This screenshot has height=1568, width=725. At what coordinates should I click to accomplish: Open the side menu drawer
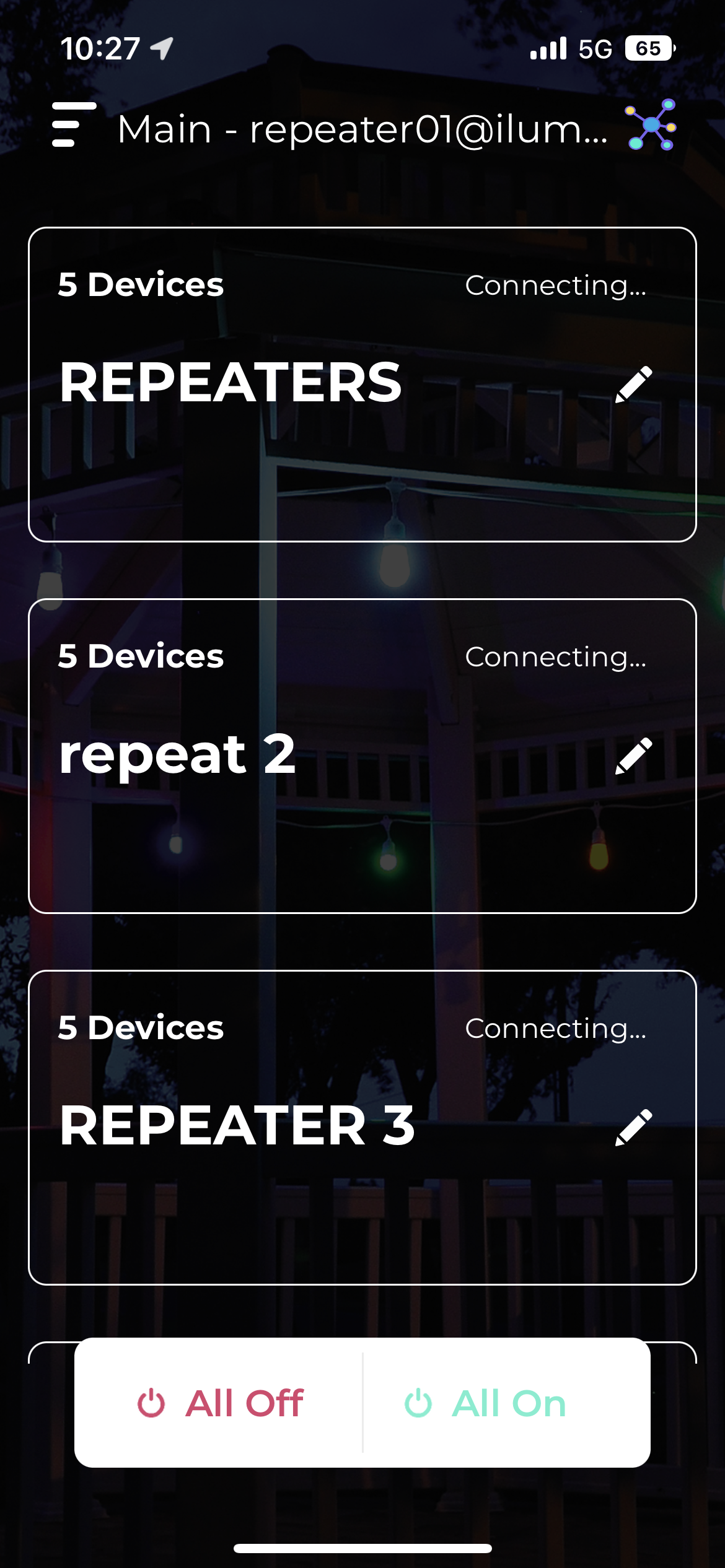pos(74,125)
